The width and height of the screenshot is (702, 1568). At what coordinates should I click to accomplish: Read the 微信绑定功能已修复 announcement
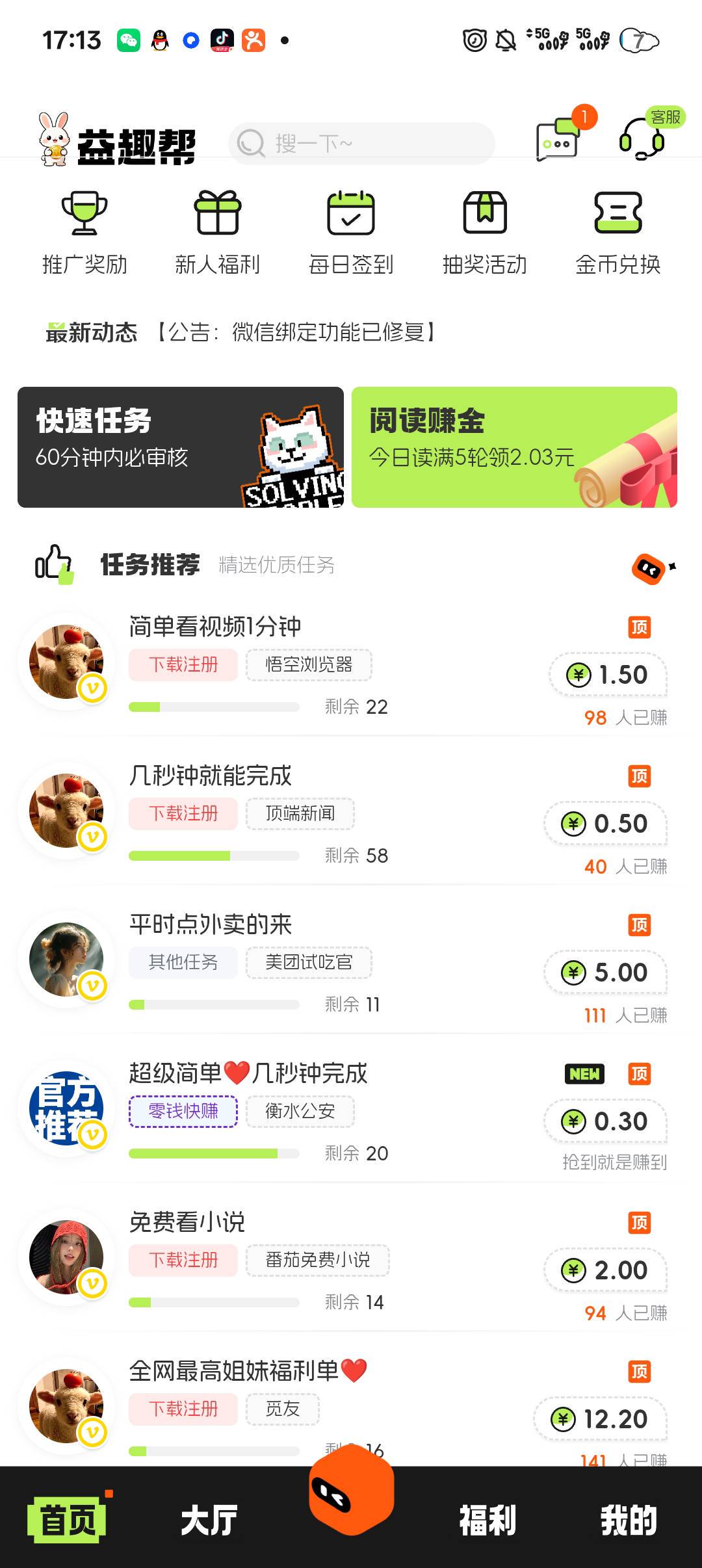(296, 332)
